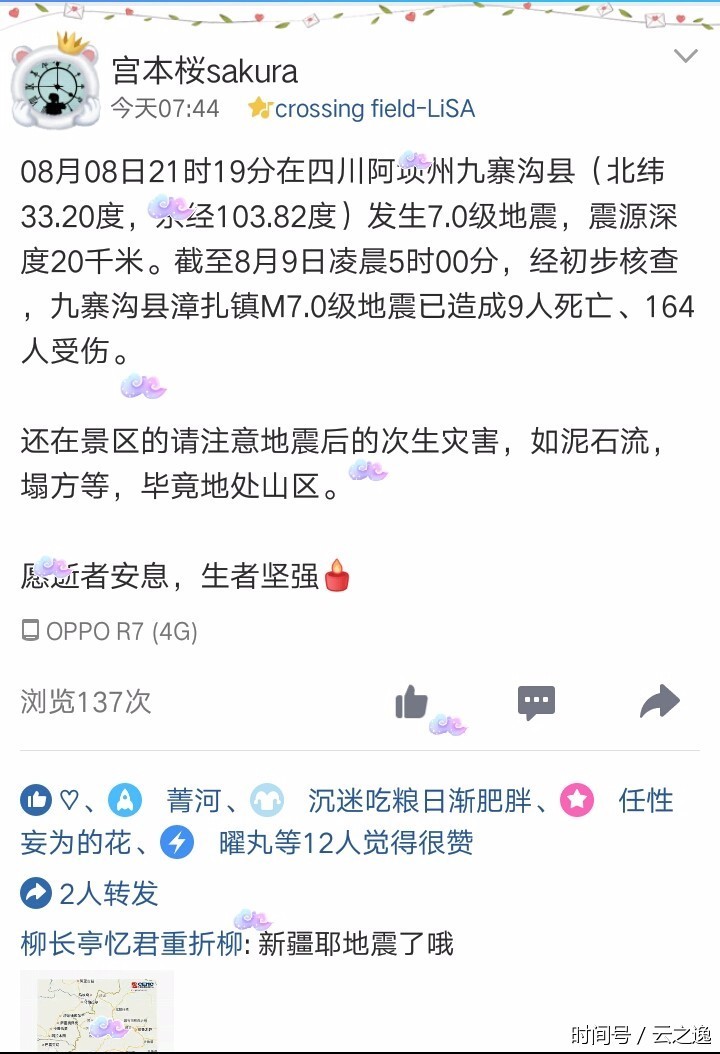
Task: Tap the username 宫本桜sakura
Action: tap(204, 70)
